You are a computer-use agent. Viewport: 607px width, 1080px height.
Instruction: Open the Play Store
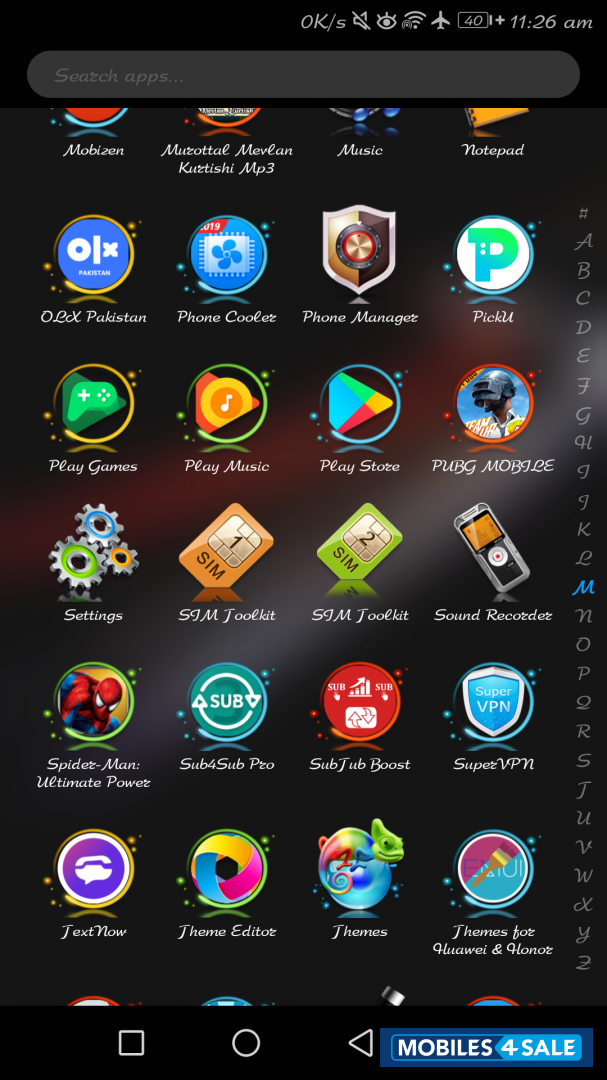pos(360,405)
